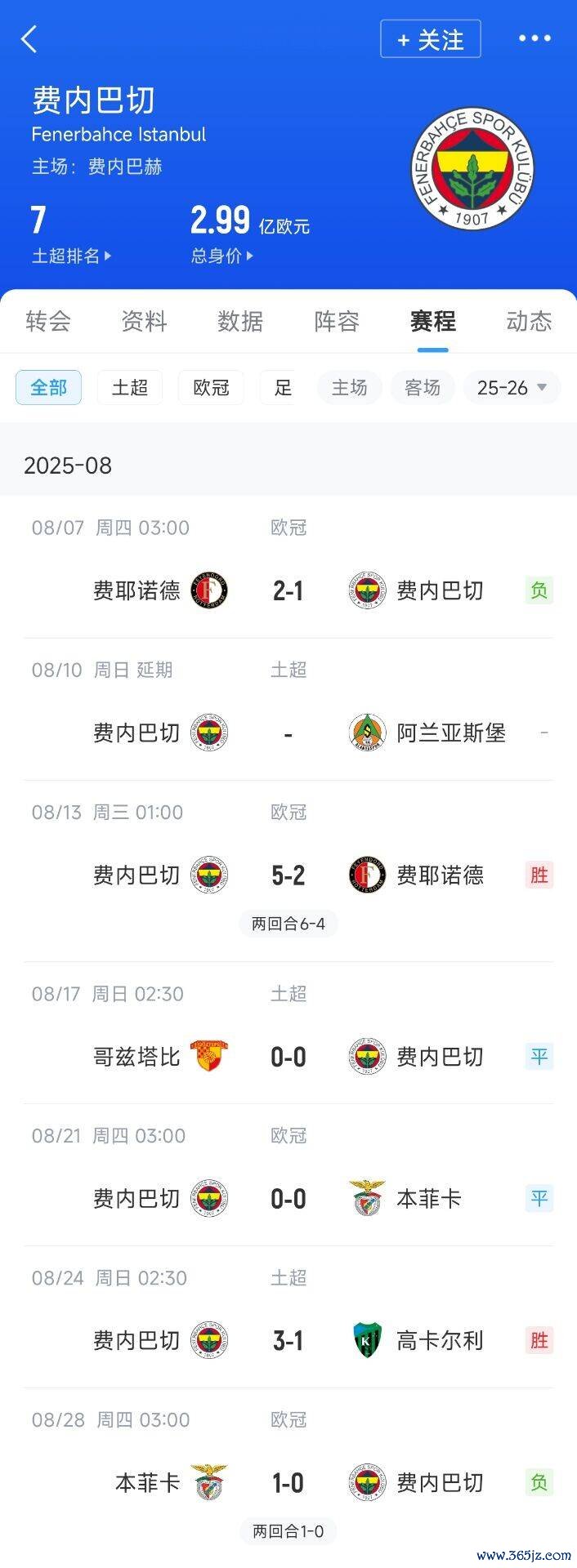
Task: Open the 哥兹塔比 0-0 费内巴切 match
Action: tap(288, 1057)
